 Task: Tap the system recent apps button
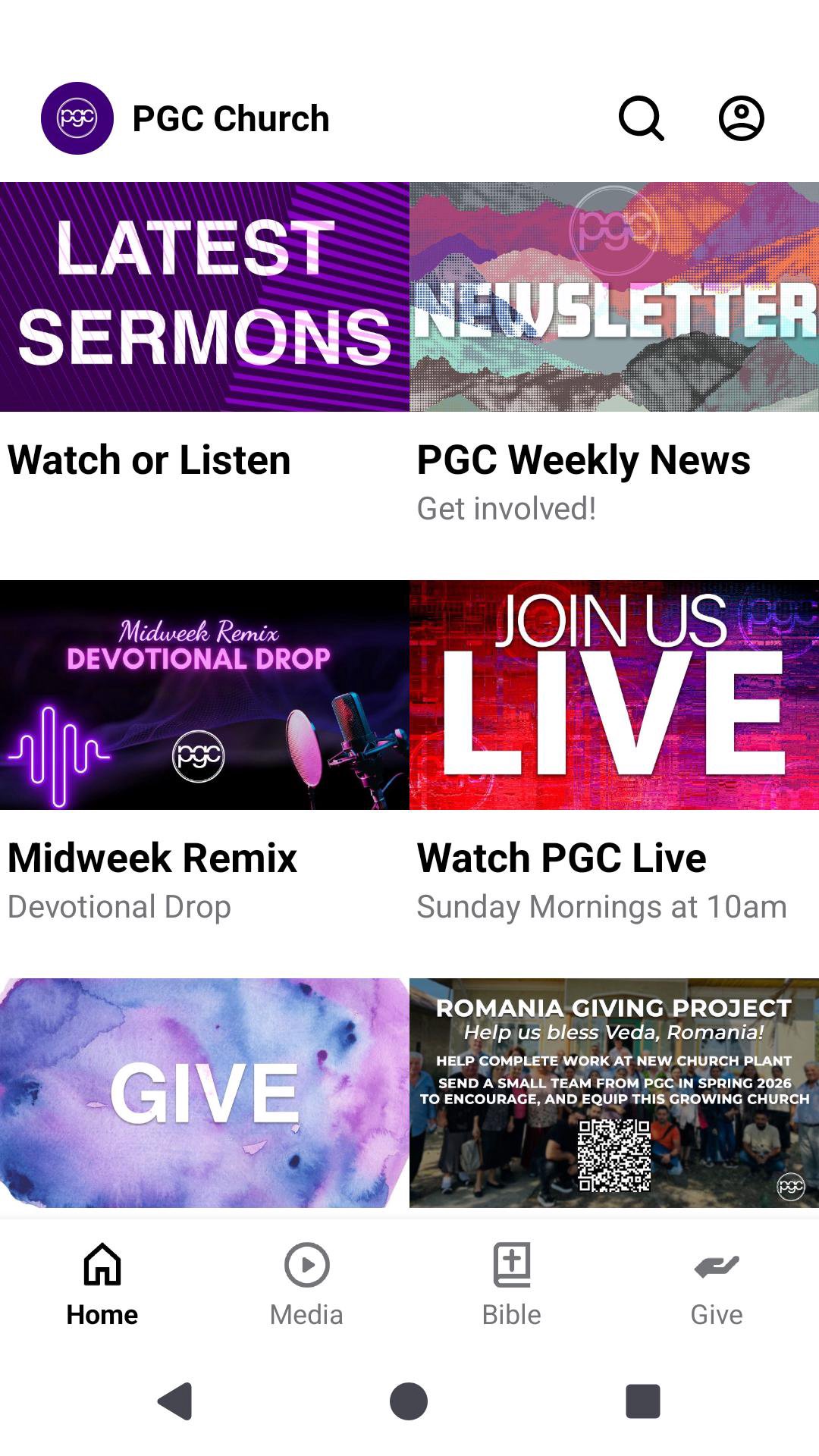coord(642,1401)
